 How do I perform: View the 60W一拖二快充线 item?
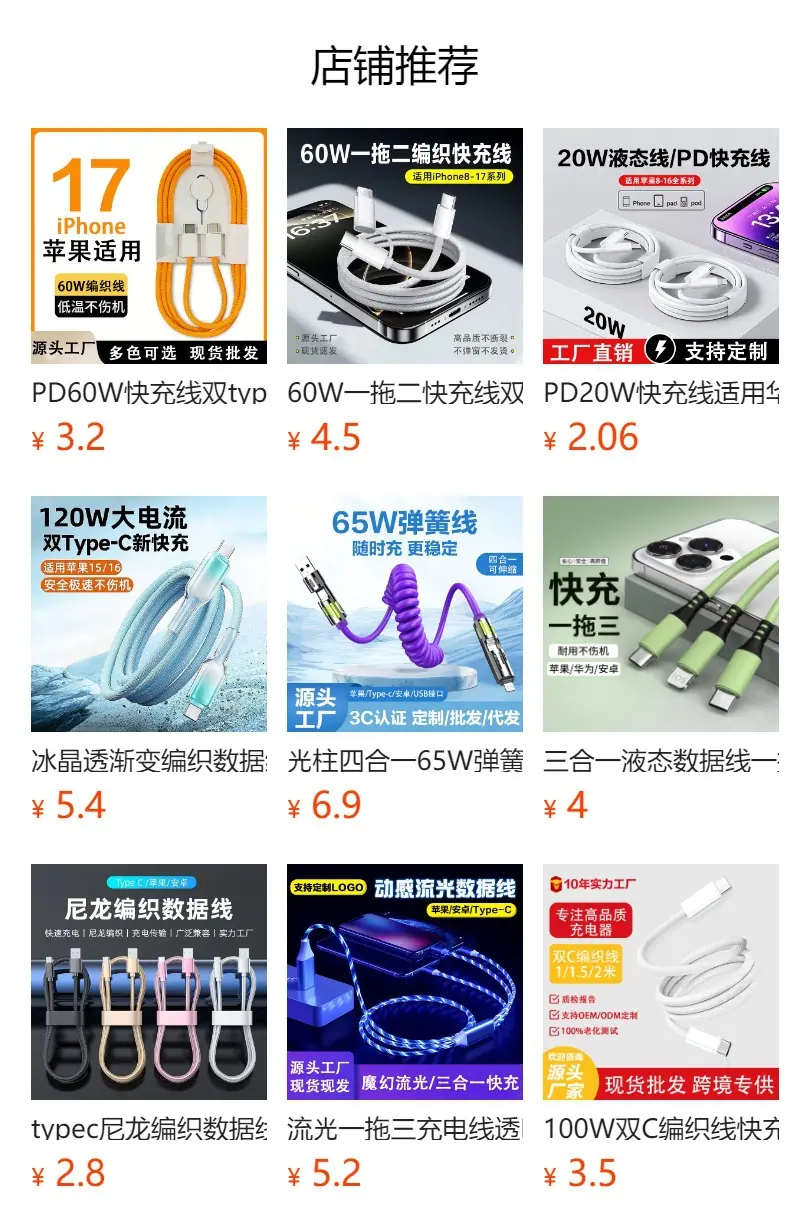(405, 246)
